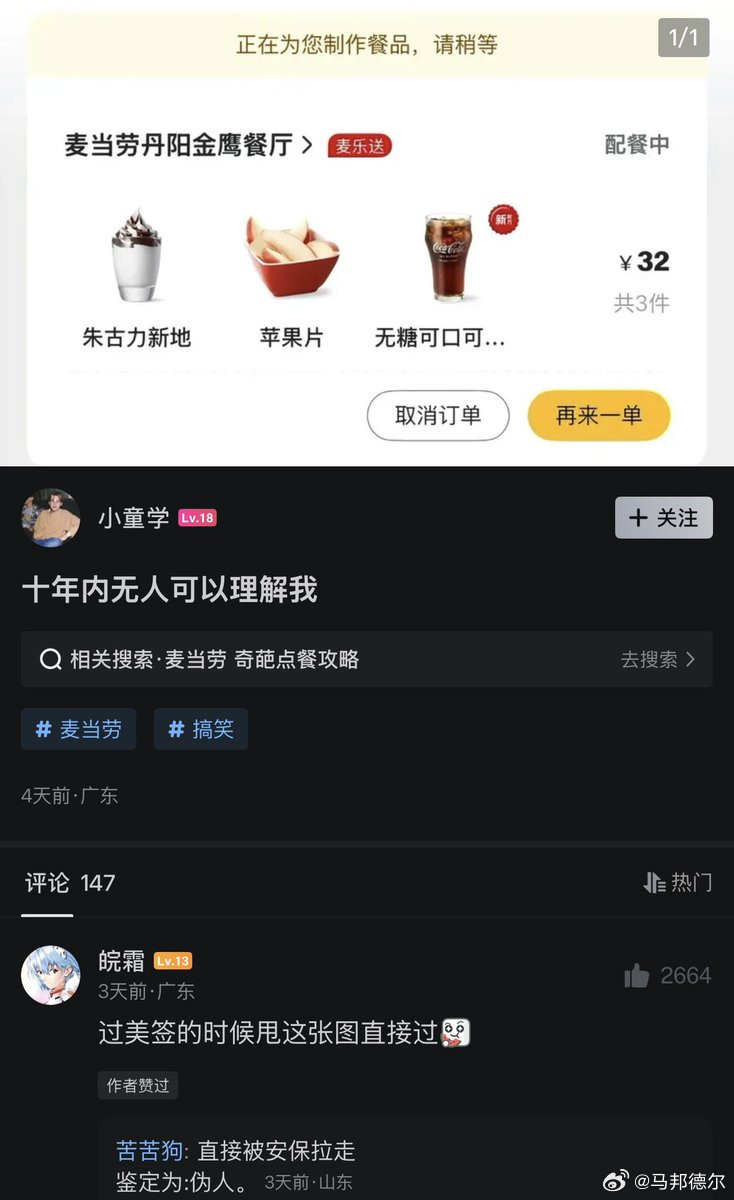Image resolution: width=734 pixels, height=1200 pixels.
Task: Open the post's McDonald's order image
Action: point(367,234)
